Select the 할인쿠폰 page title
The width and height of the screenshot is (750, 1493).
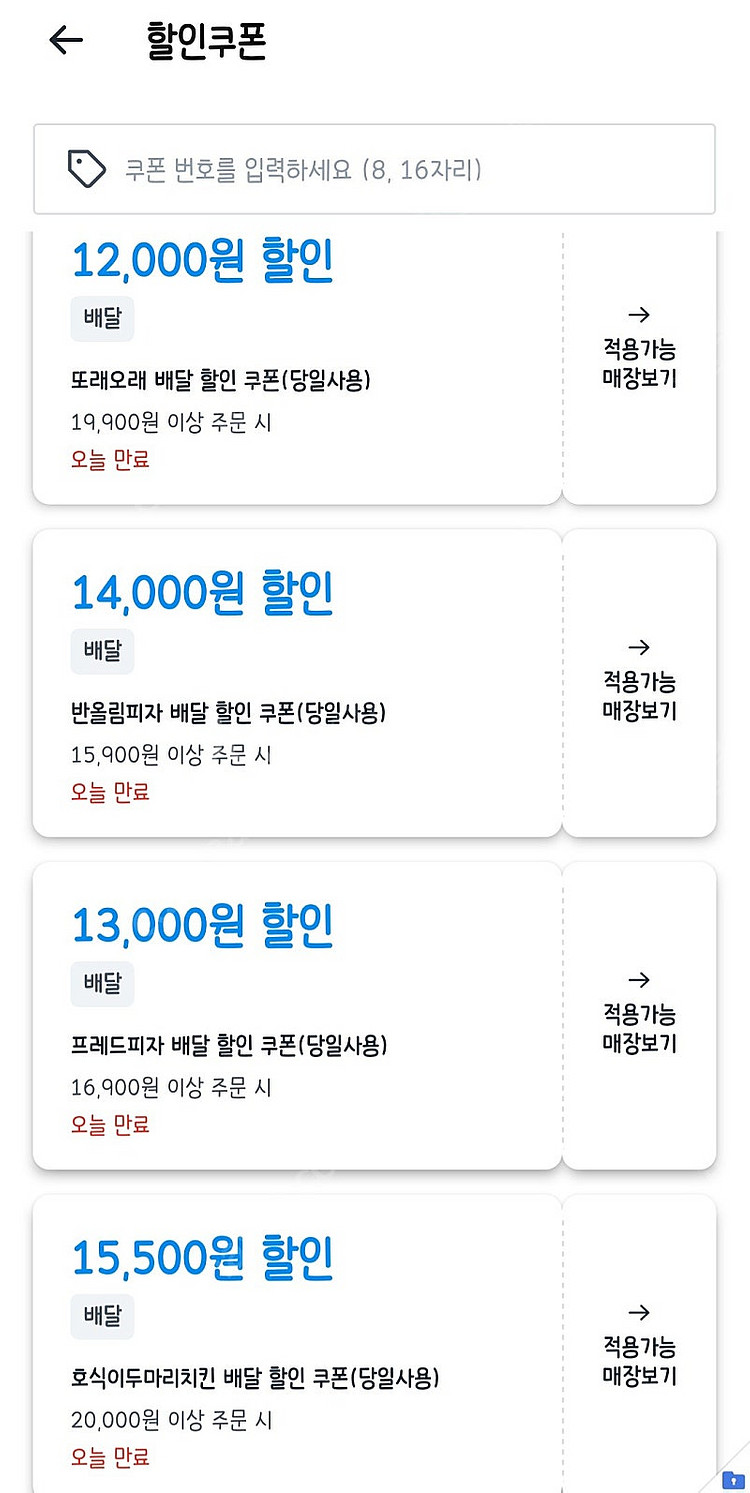(205, 40)
